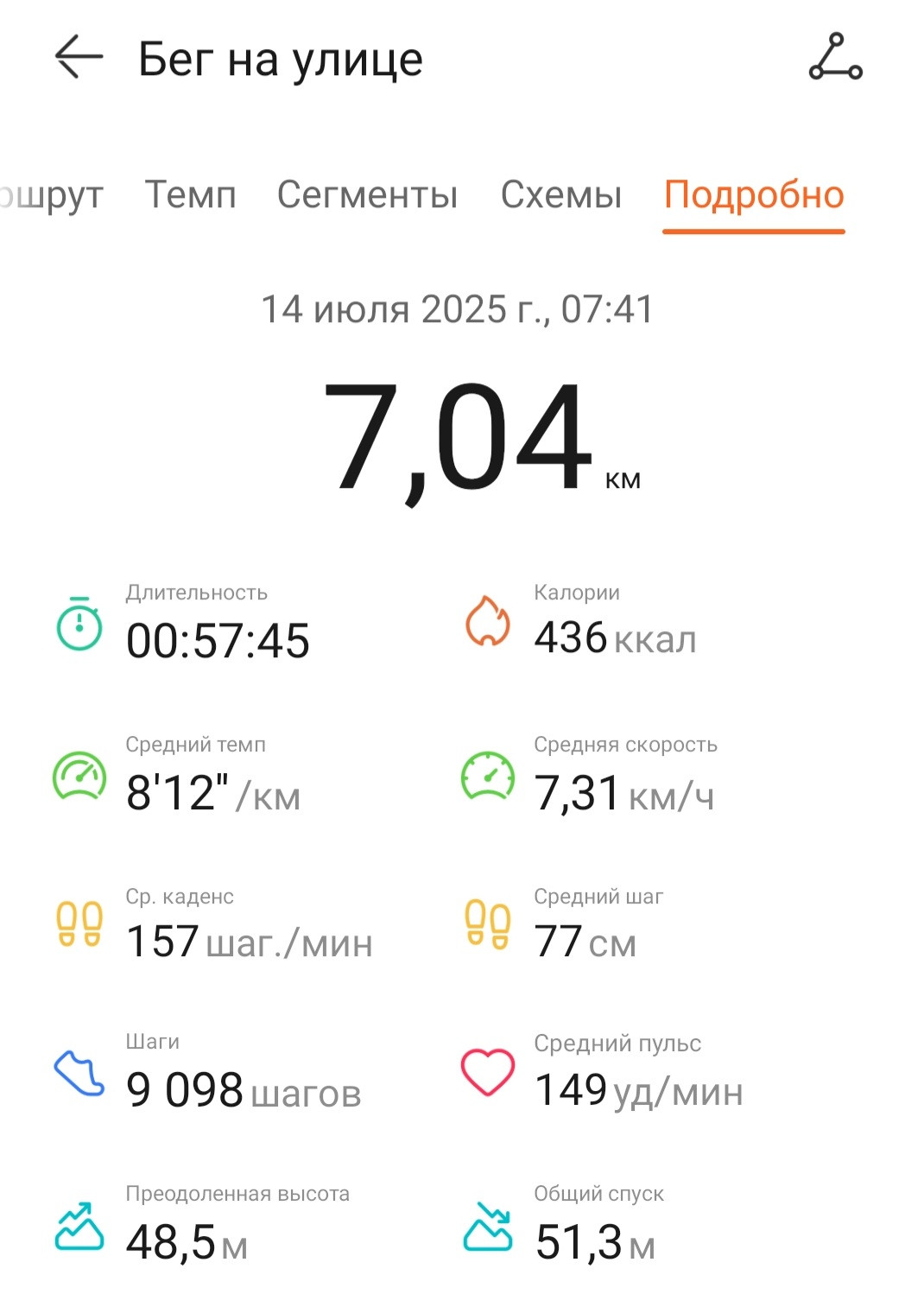Select the Подробно tab

[753, 195]
